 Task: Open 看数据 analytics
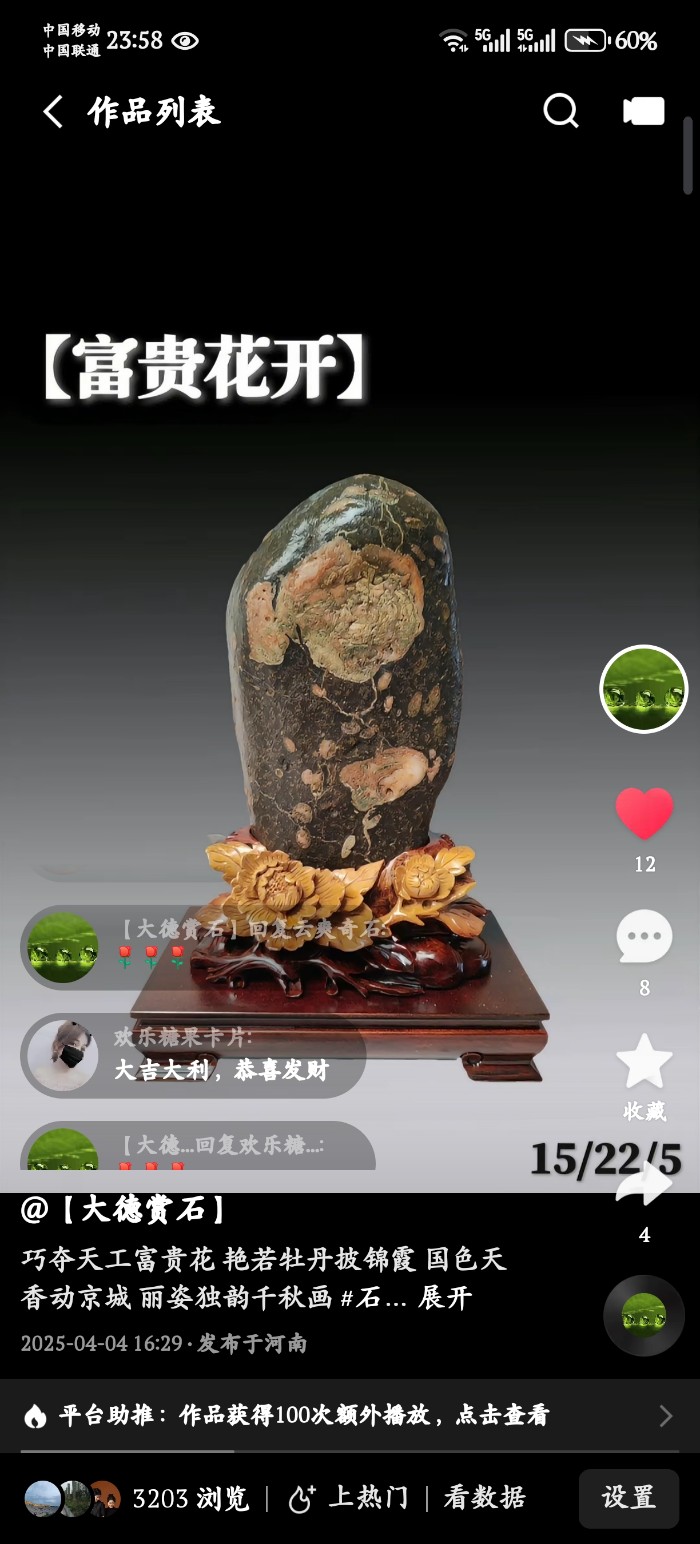484,1498
